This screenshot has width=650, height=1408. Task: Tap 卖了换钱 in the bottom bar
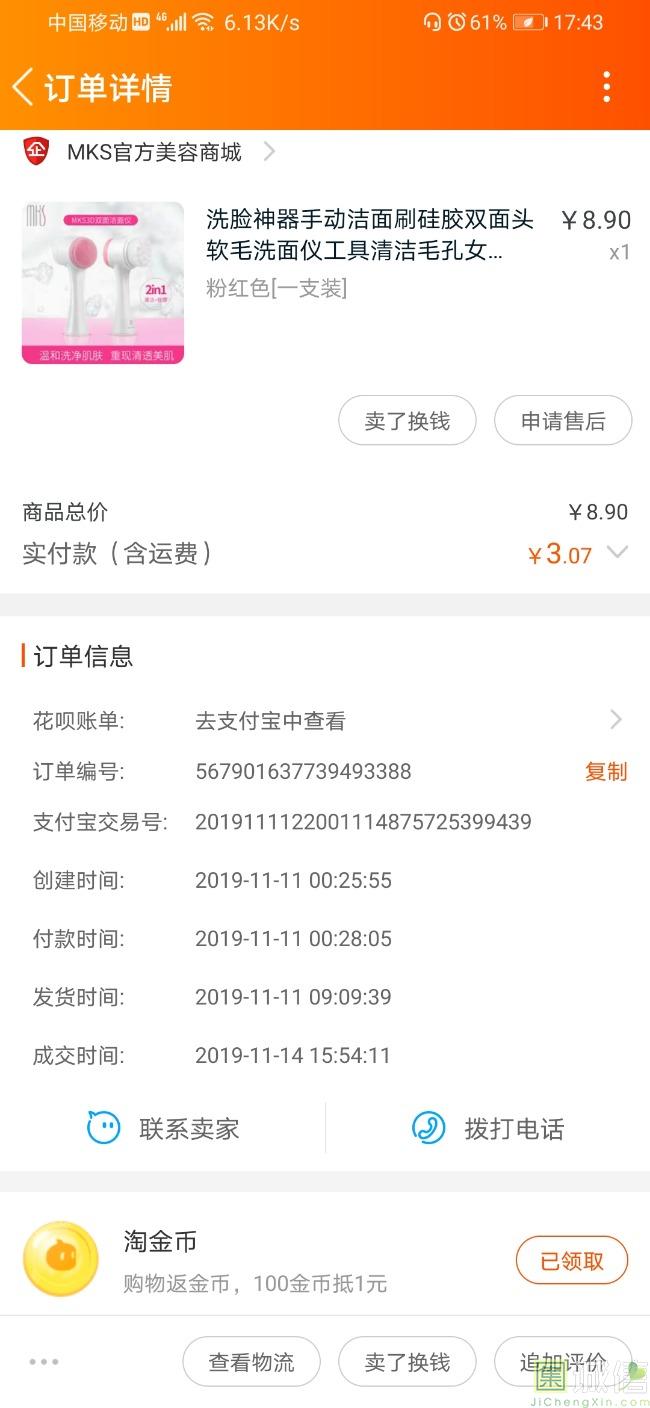(407, 1362)
